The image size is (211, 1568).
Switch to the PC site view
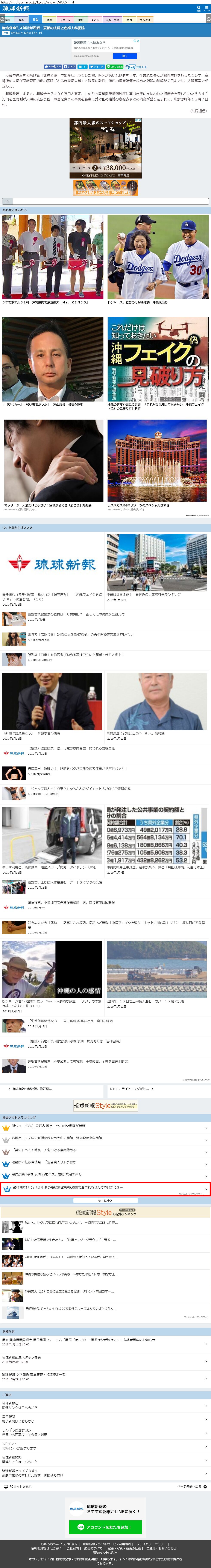[18, 1486]
